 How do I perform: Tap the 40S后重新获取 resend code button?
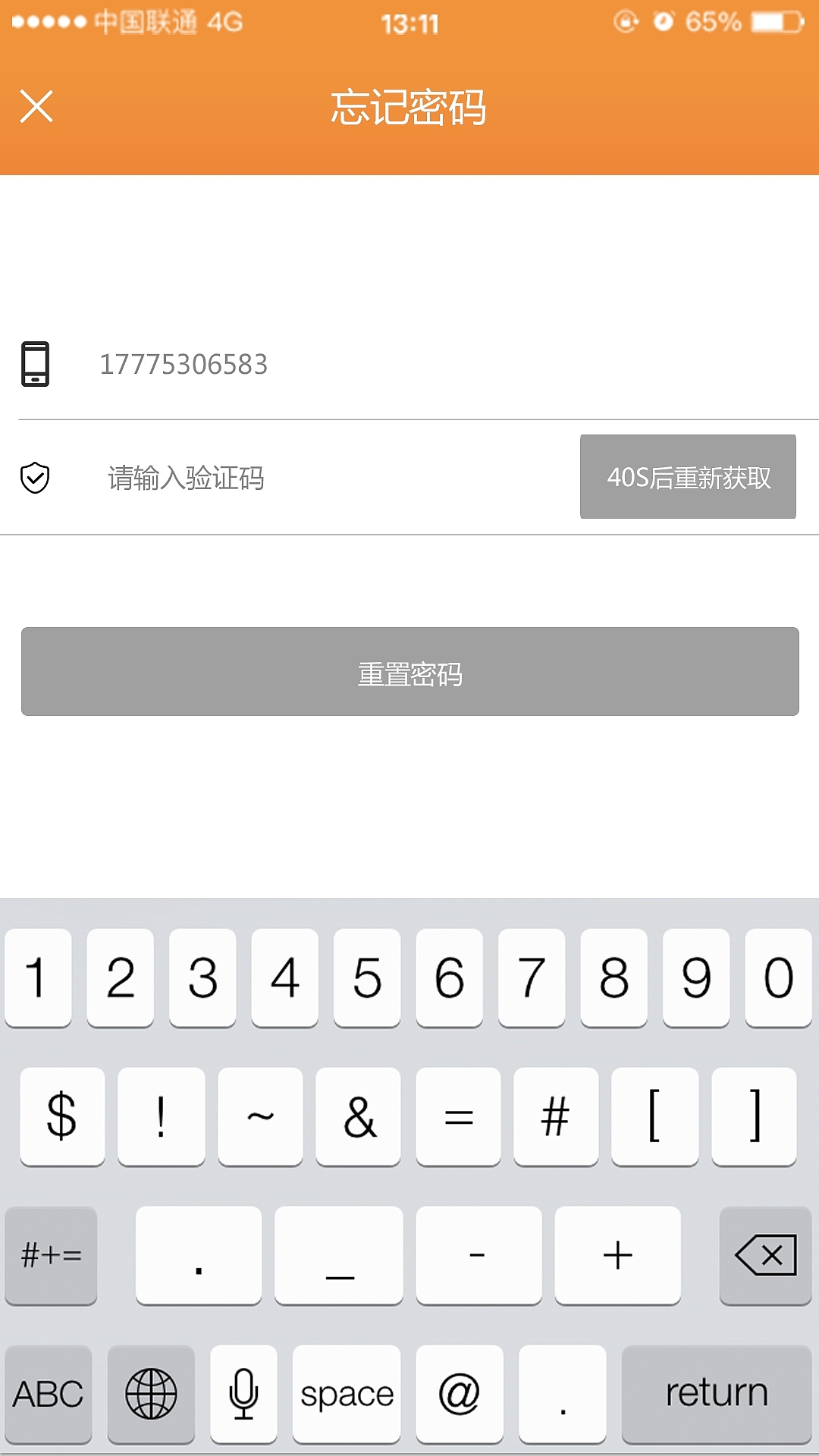coord(688,478)
